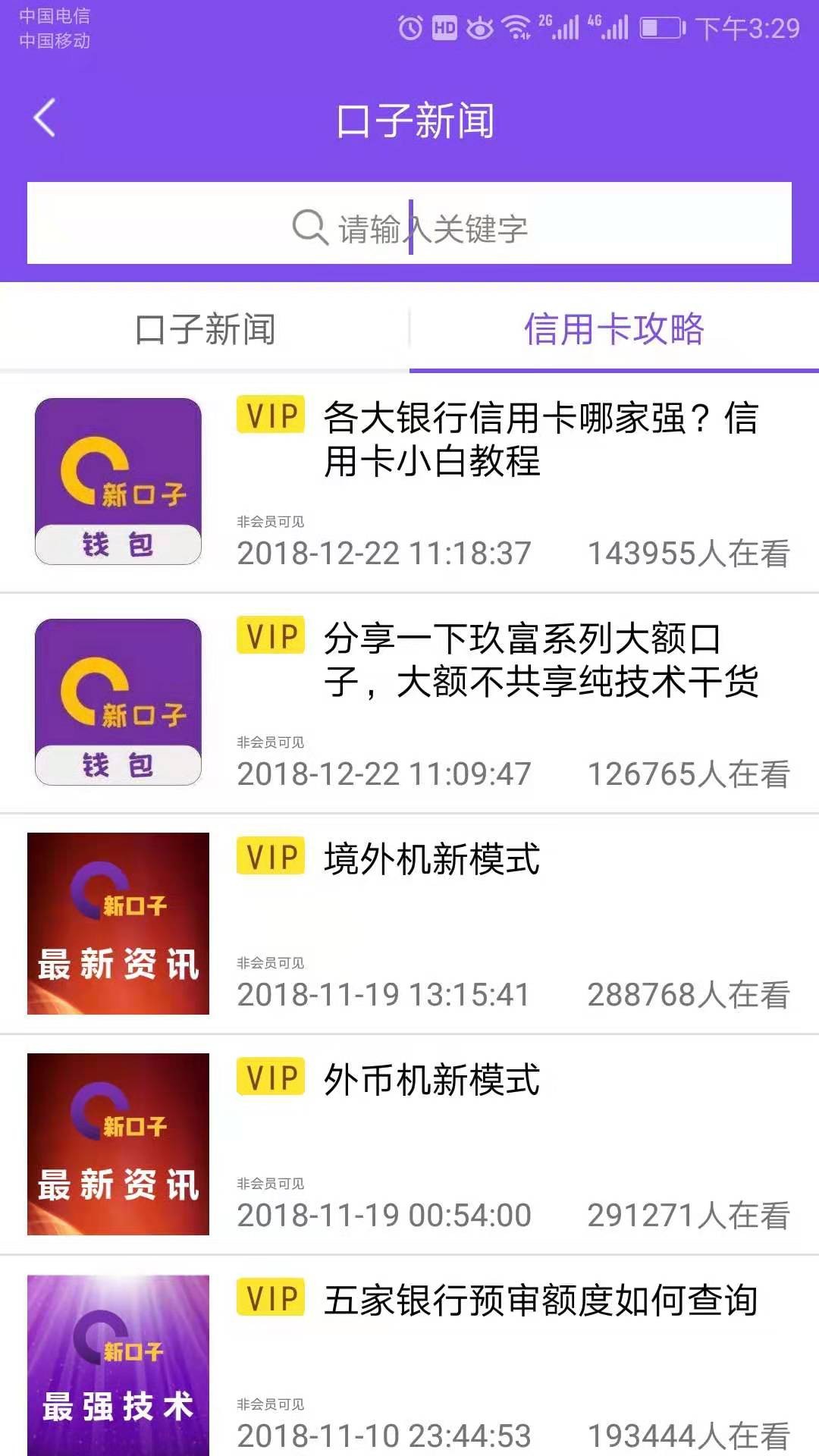
Task: Focus the 请输入关键字 search field
Action: [x=409, y=224]
